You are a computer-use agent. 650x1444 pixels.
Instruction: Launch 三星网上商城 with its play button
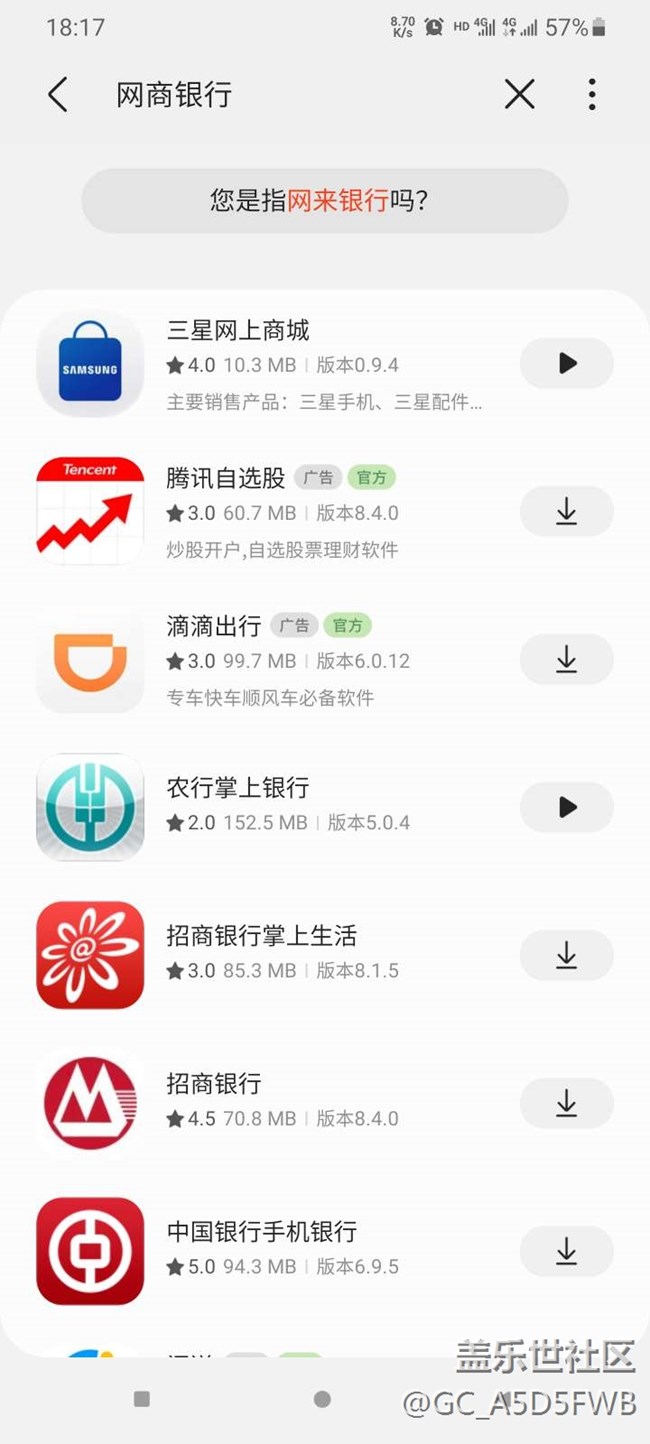(566, 363)
